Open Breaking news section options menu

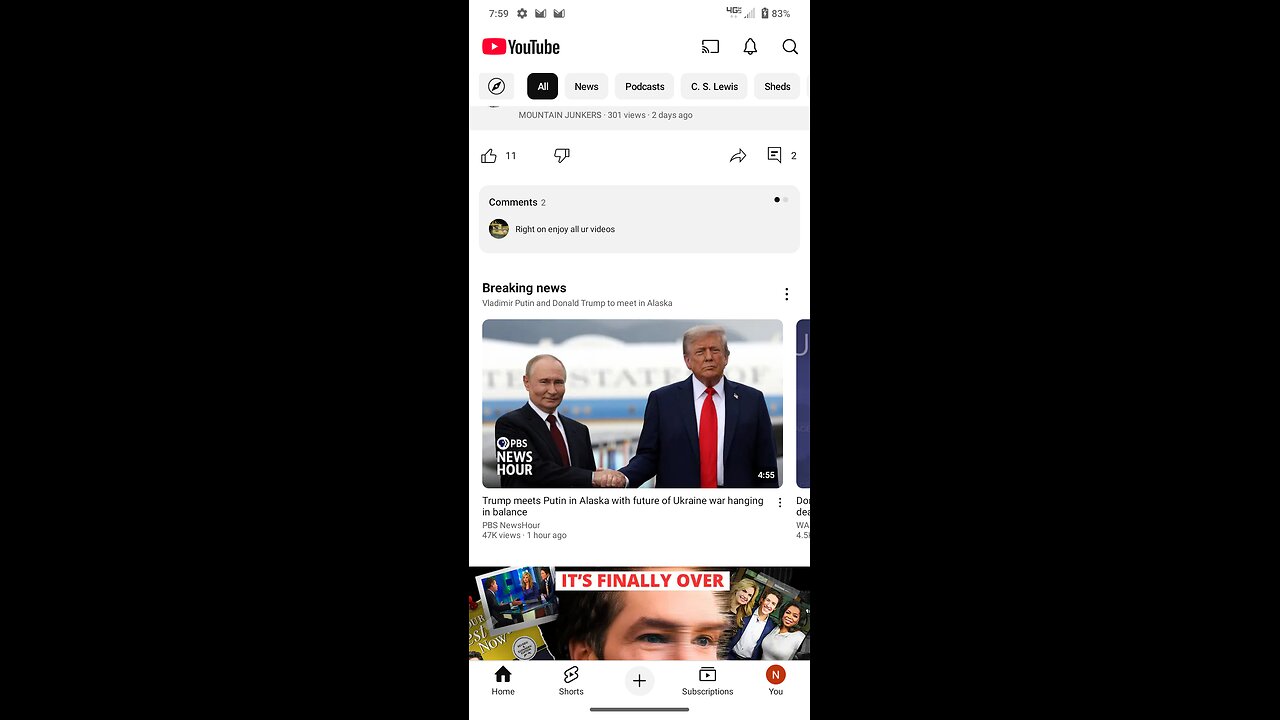[786, 294]
